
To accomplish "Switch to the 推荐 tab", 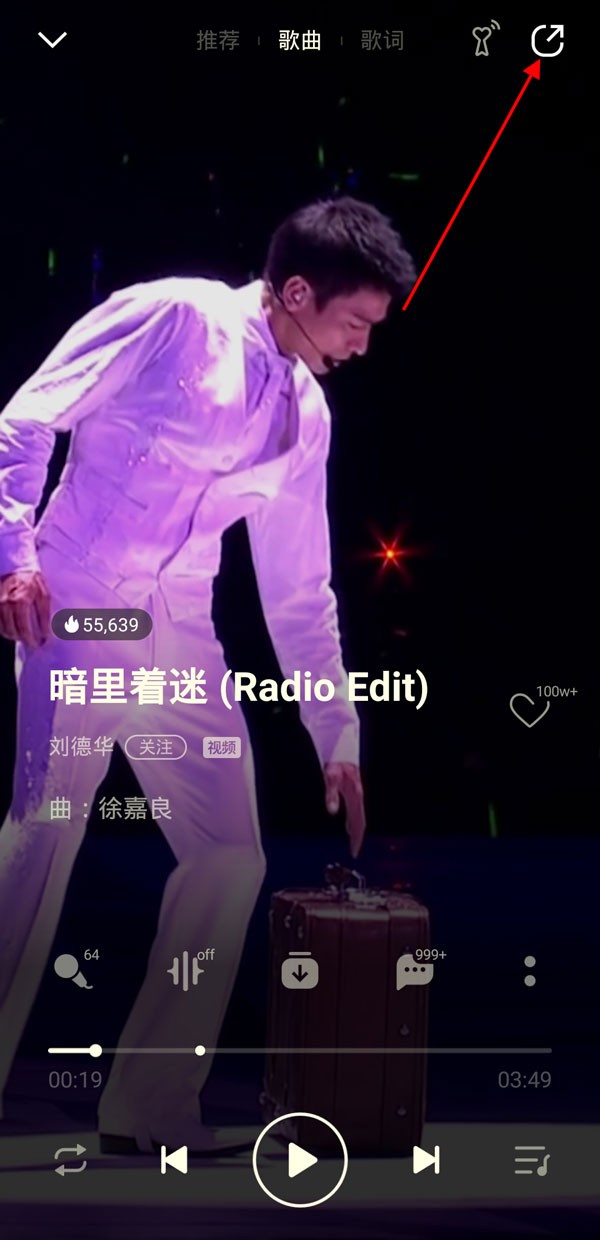I will click(x=218, y=41).
